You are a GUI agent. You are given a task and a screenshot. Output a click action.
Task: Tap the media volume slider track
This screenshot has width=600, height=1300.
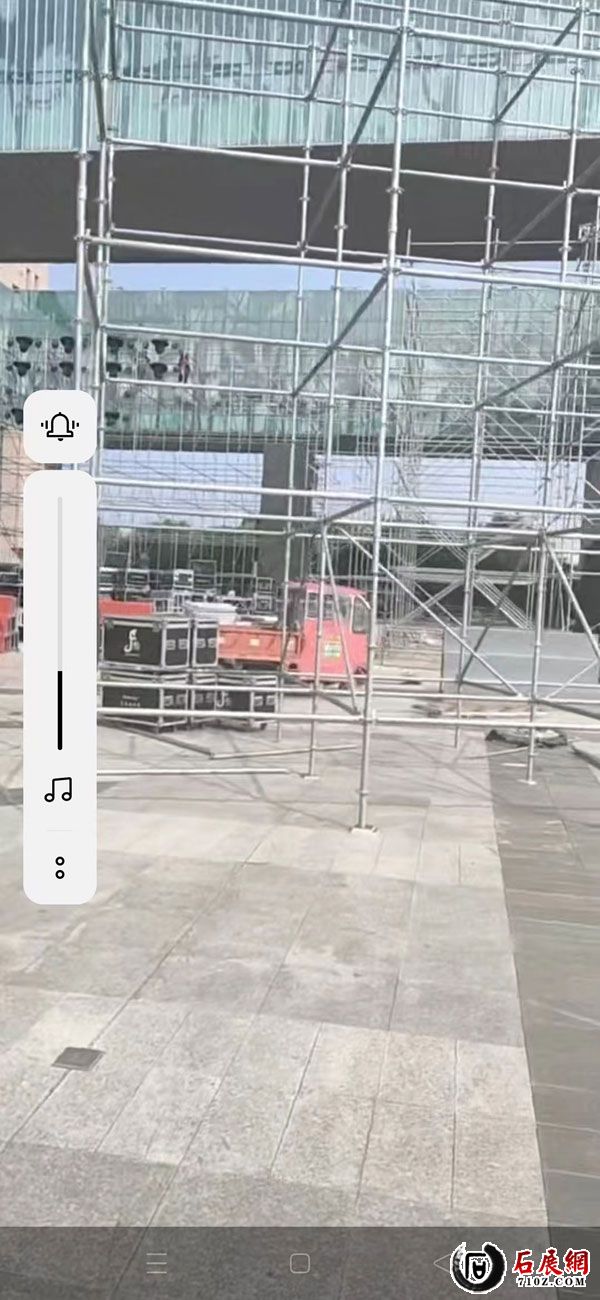point(60,622)
